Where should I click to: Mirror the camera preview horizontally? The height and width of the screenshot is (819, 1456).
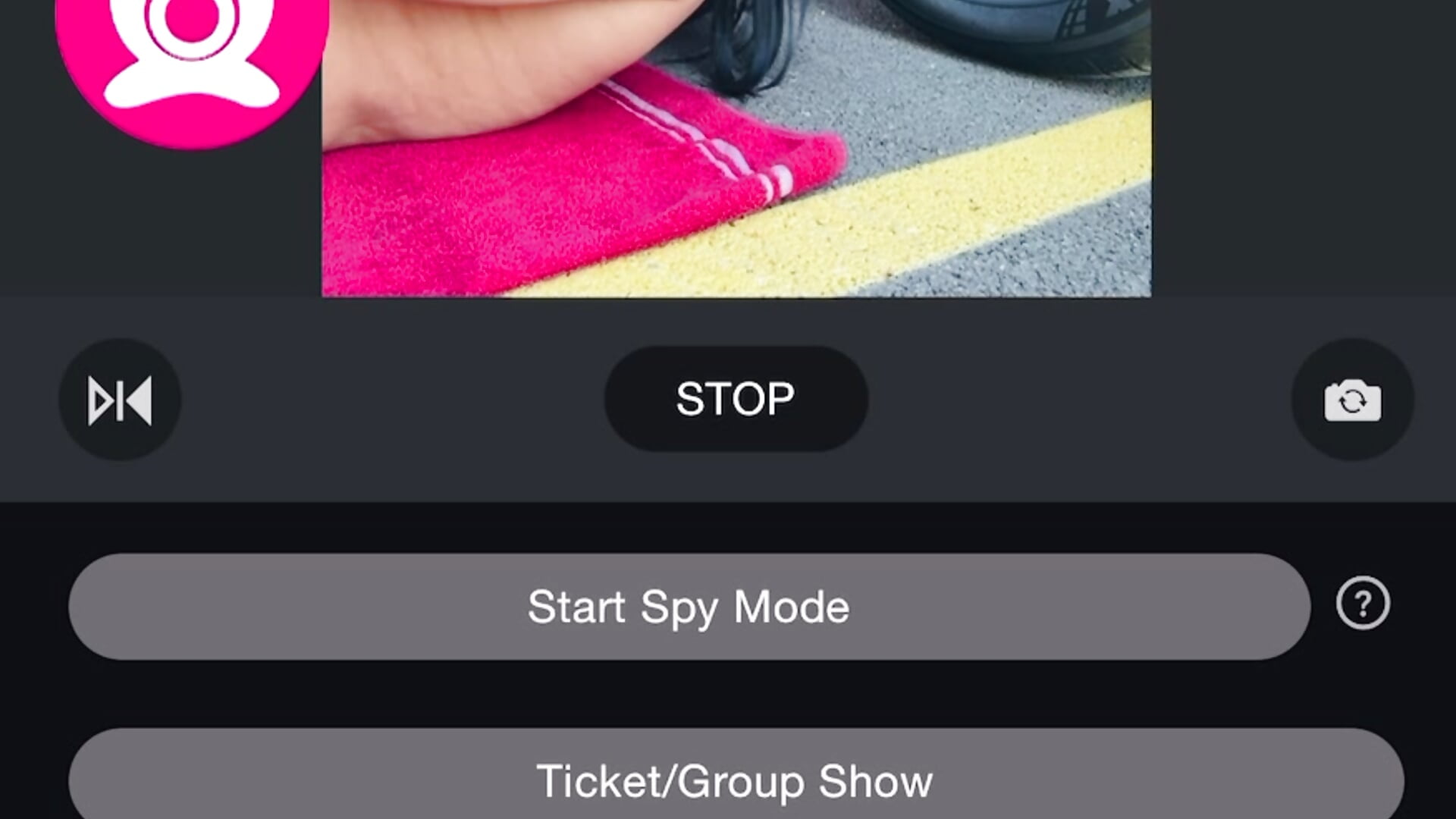coord(120,400)
